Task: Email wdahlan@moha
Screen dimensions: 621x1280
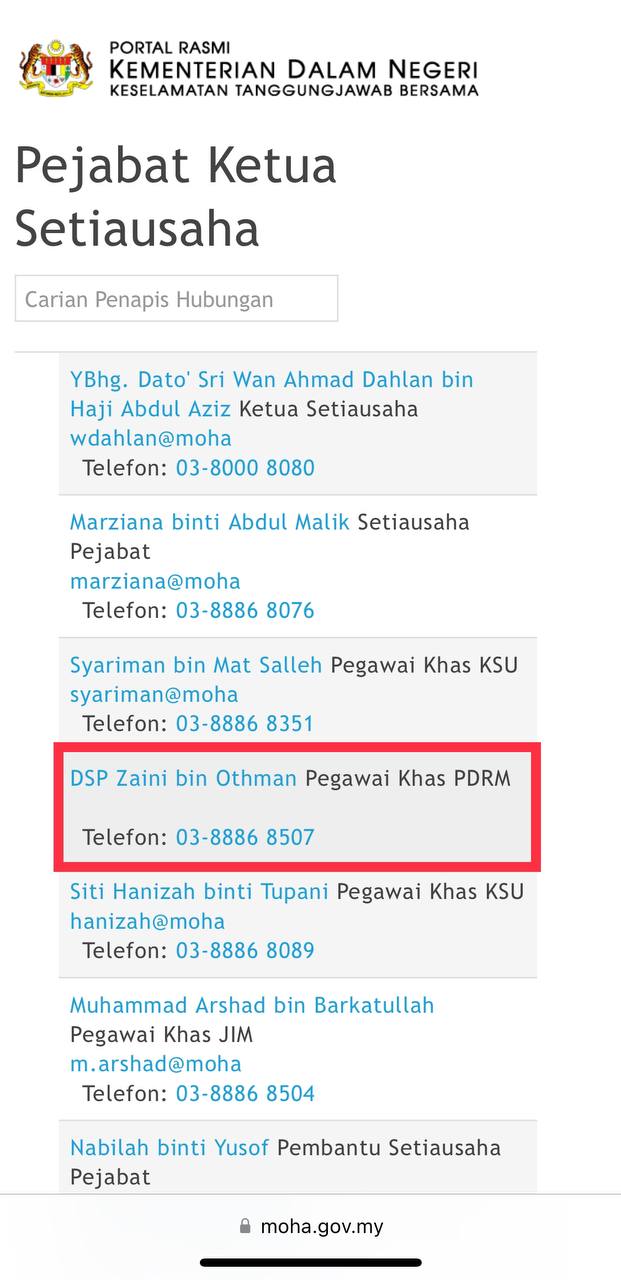Action: pyautogui.click(x=150, y=438)
